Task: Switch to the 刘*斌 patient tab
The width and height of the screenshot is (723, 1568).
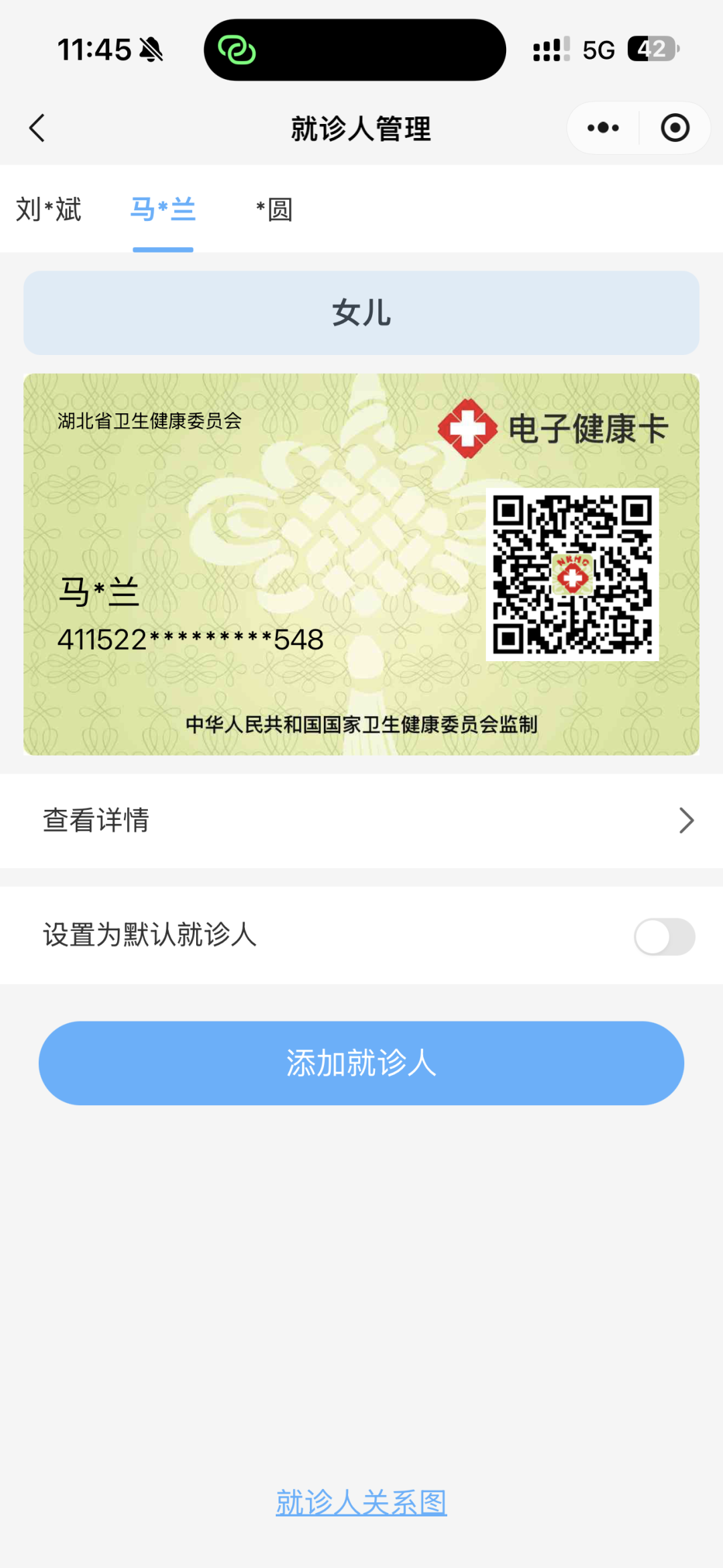Action: (x=49, y=210)
